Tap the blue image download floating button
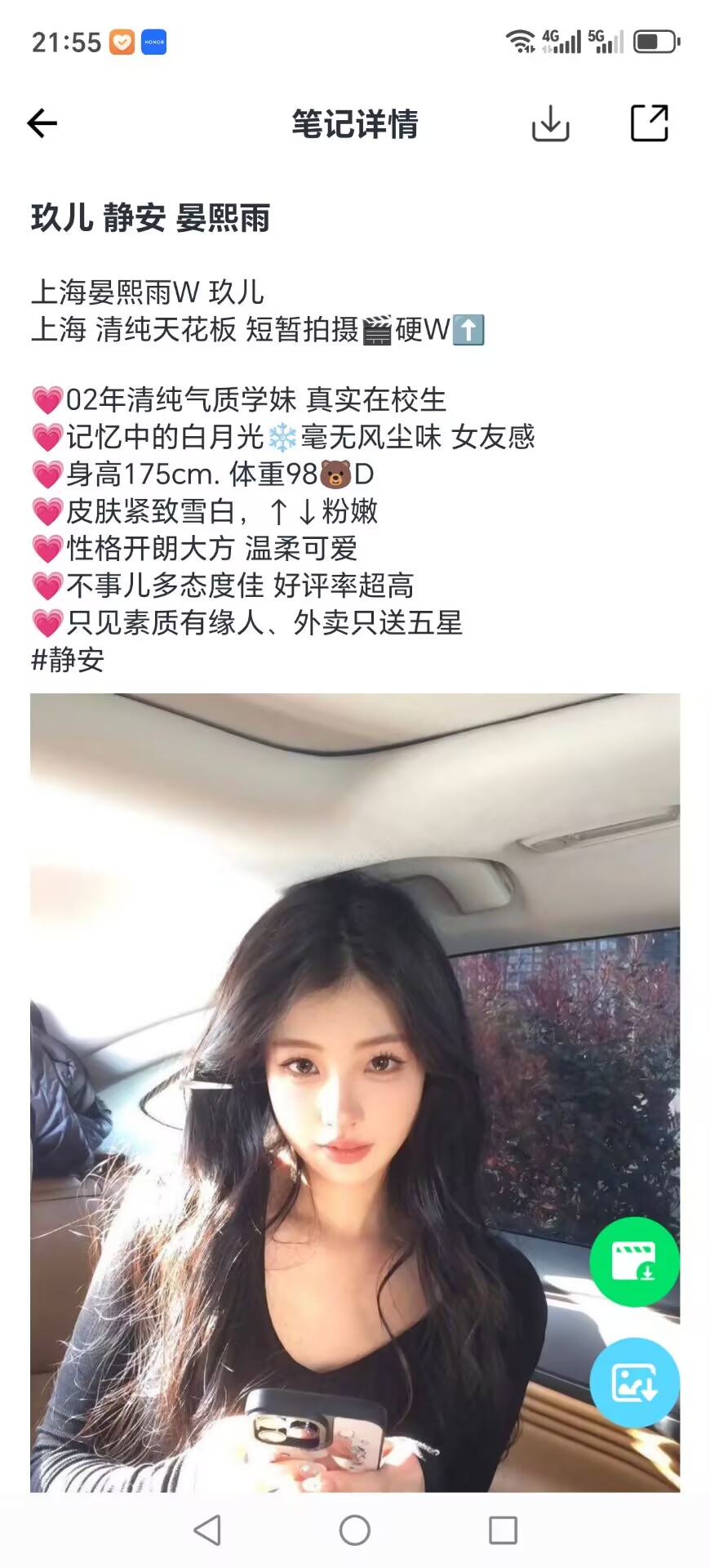This screenshot has height=1568, width=710. coord(634,1383)
